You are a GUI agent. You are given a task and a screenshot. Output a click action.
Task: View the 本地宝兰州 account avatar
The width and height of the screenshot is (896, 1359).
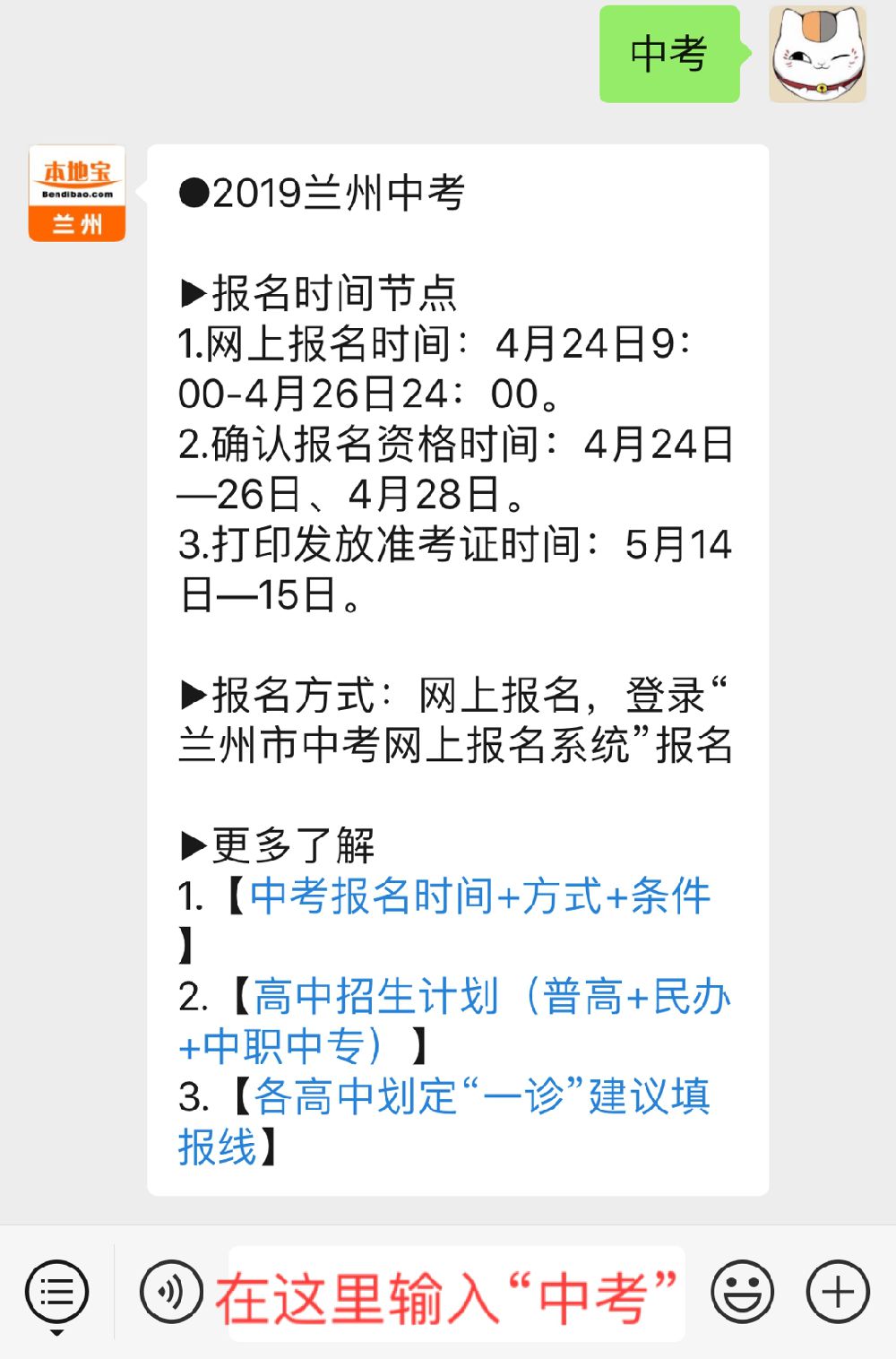[x=77, y=194]
